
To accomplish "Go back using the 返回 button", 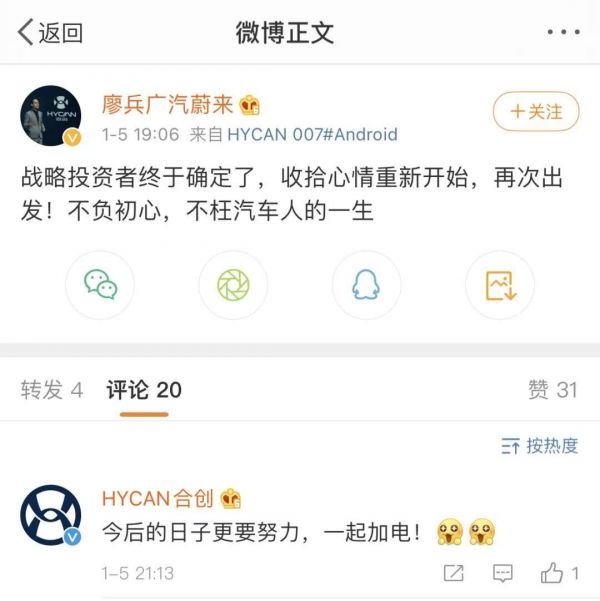I will coord(50,32).
